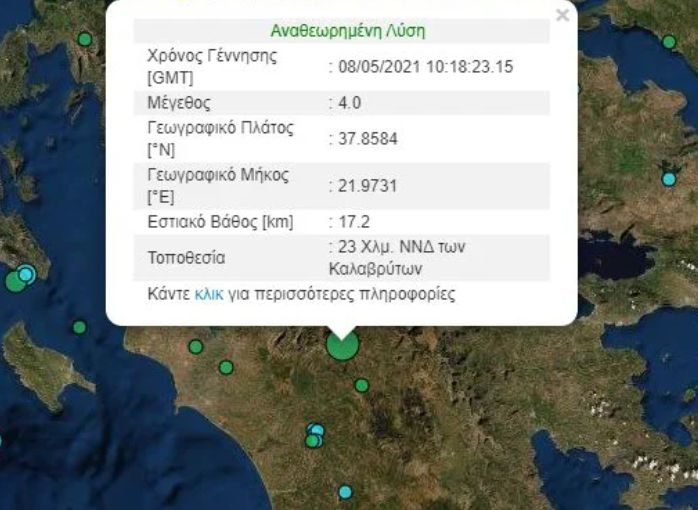The image size is (698, 510).
Task: Close the earthquake info popup
Action: [562, 16]
